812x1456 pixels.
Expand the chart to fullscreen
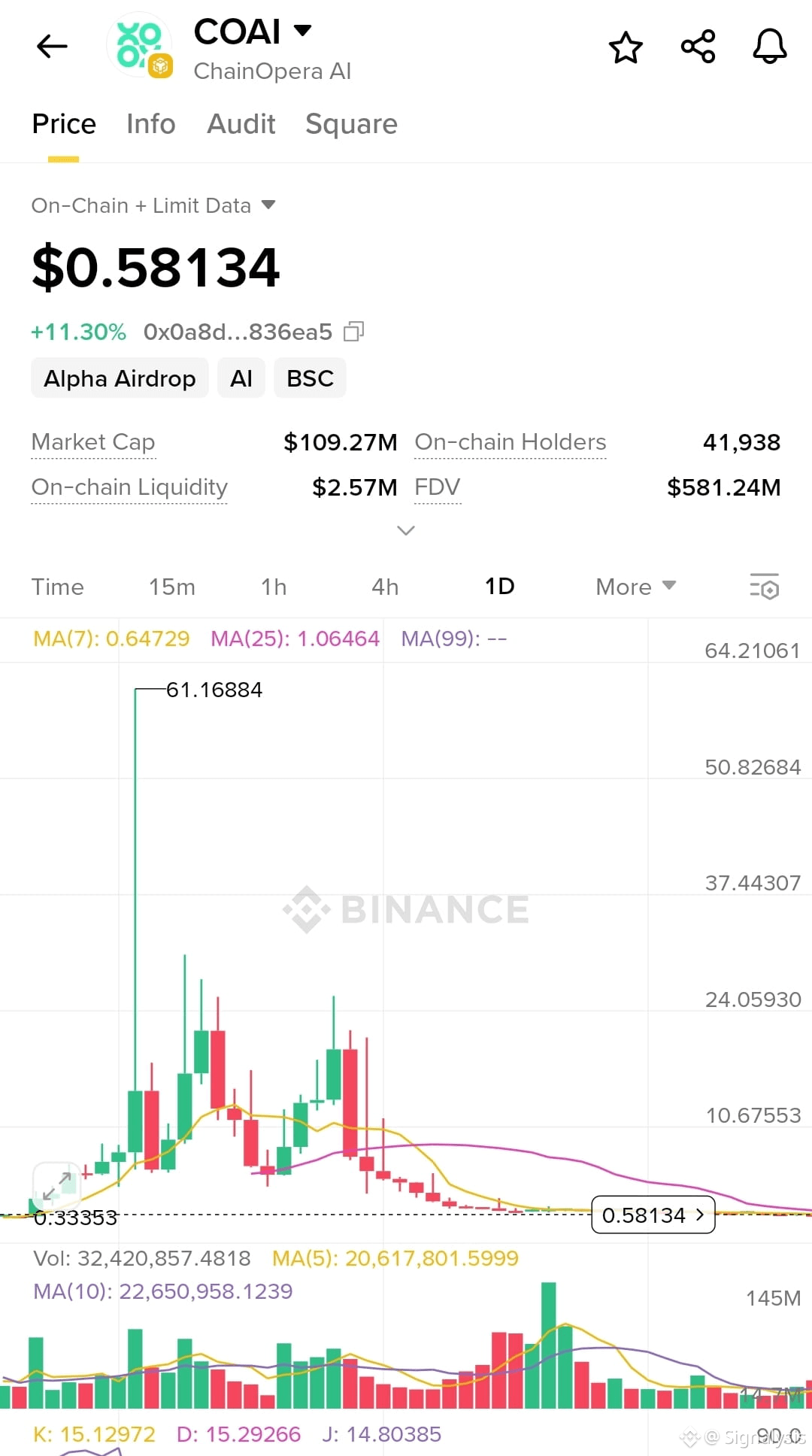point(57,1186)
